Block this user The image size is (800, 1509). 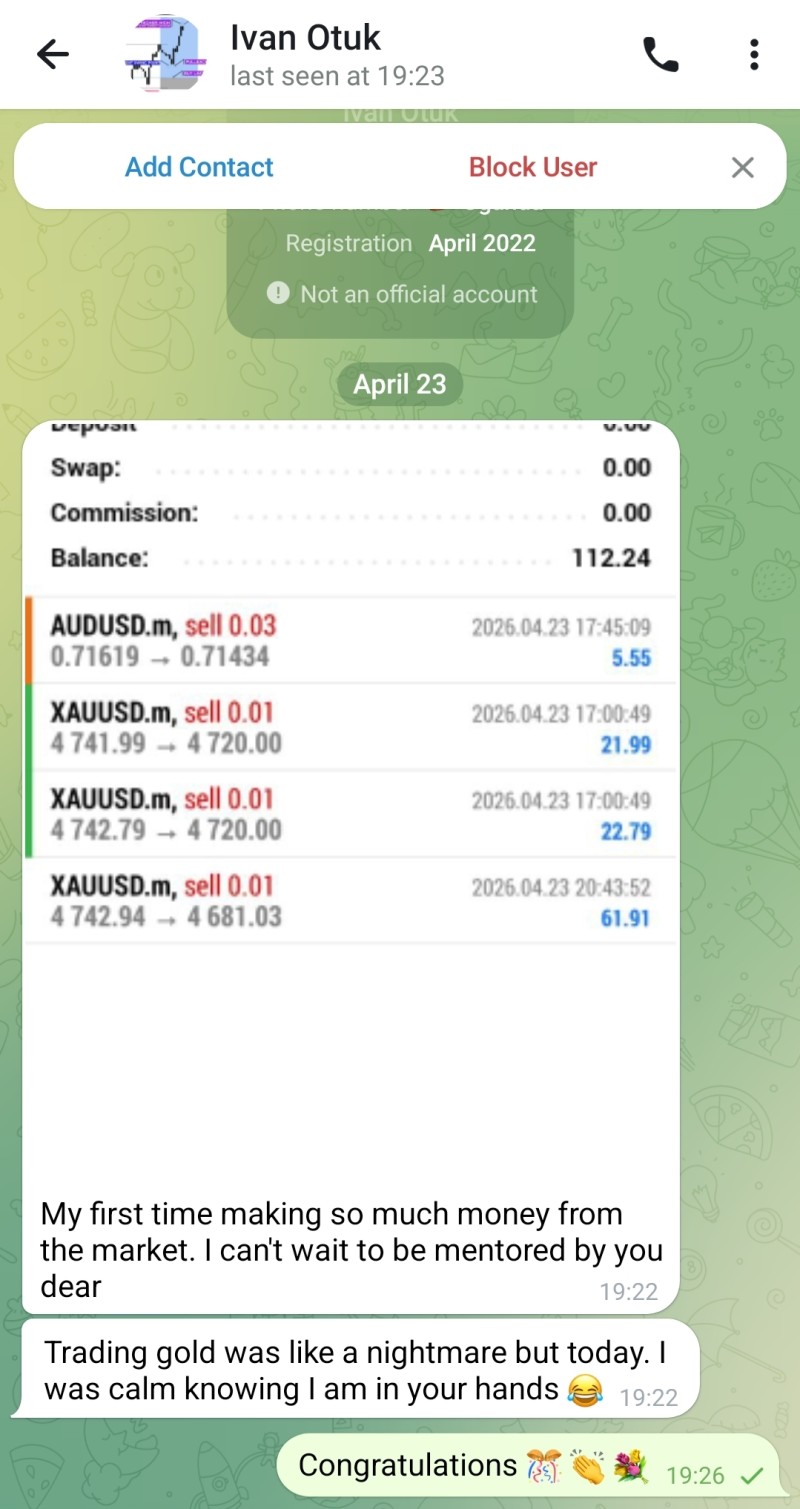(533, 167)
